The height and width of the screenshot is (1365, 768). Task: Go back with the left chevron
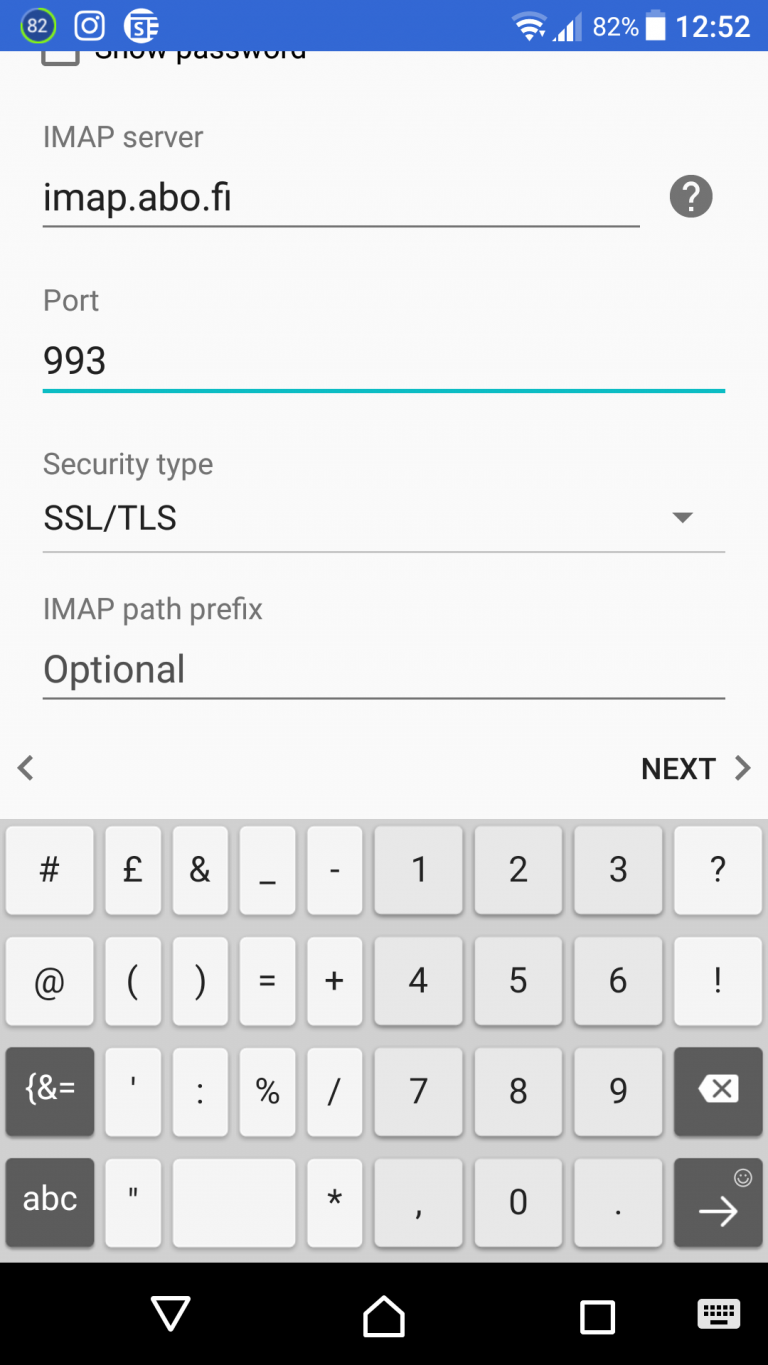click(x=26, y=768)
